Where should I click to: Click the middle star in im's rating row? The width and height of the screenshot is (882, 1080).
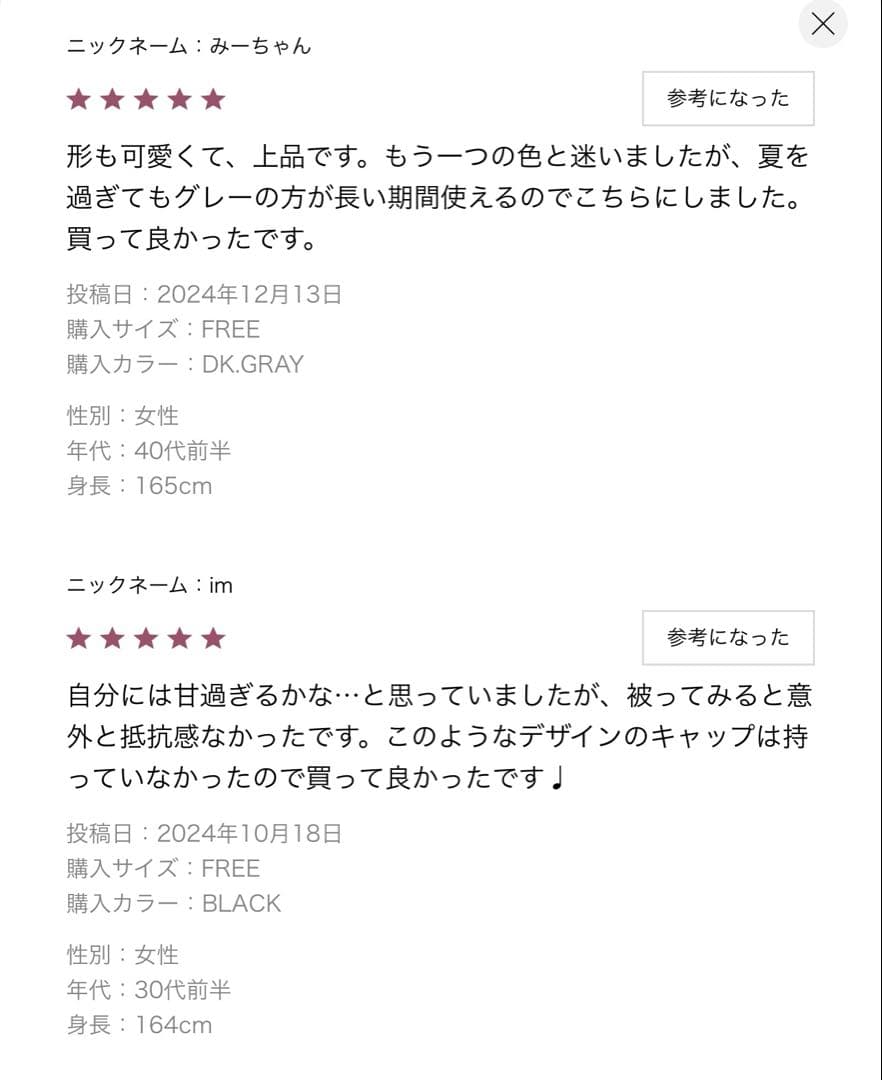pos(145,637)
